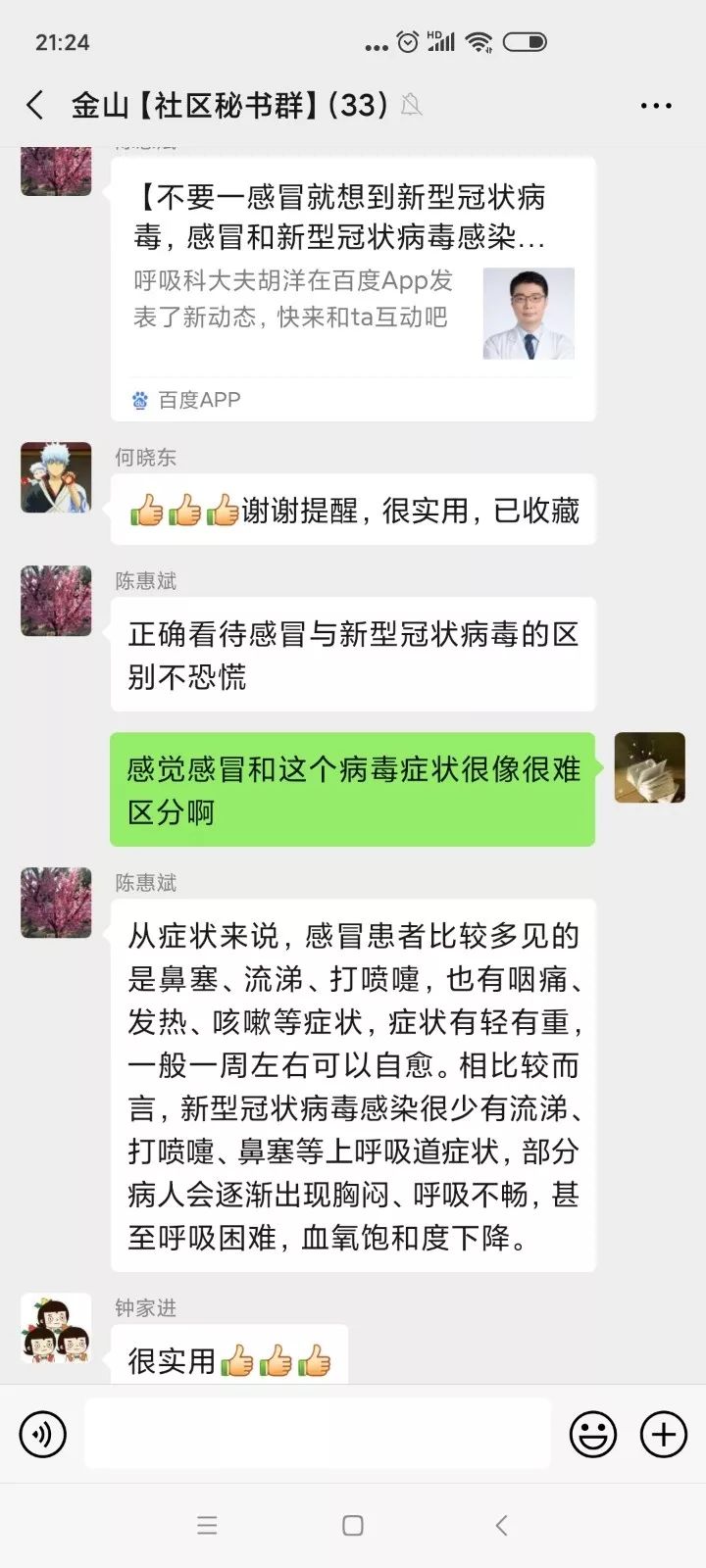
Task: Open group chat info menu
Action: tap(655, 105)
